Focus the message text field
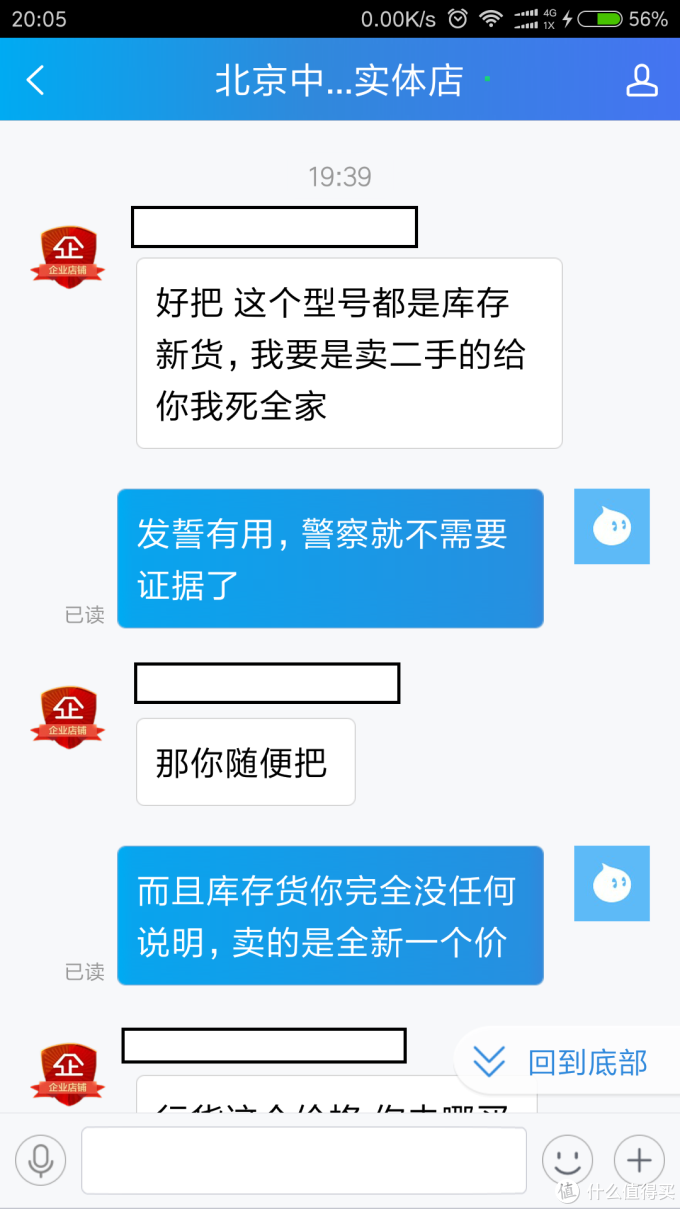 pos(303,1160)
